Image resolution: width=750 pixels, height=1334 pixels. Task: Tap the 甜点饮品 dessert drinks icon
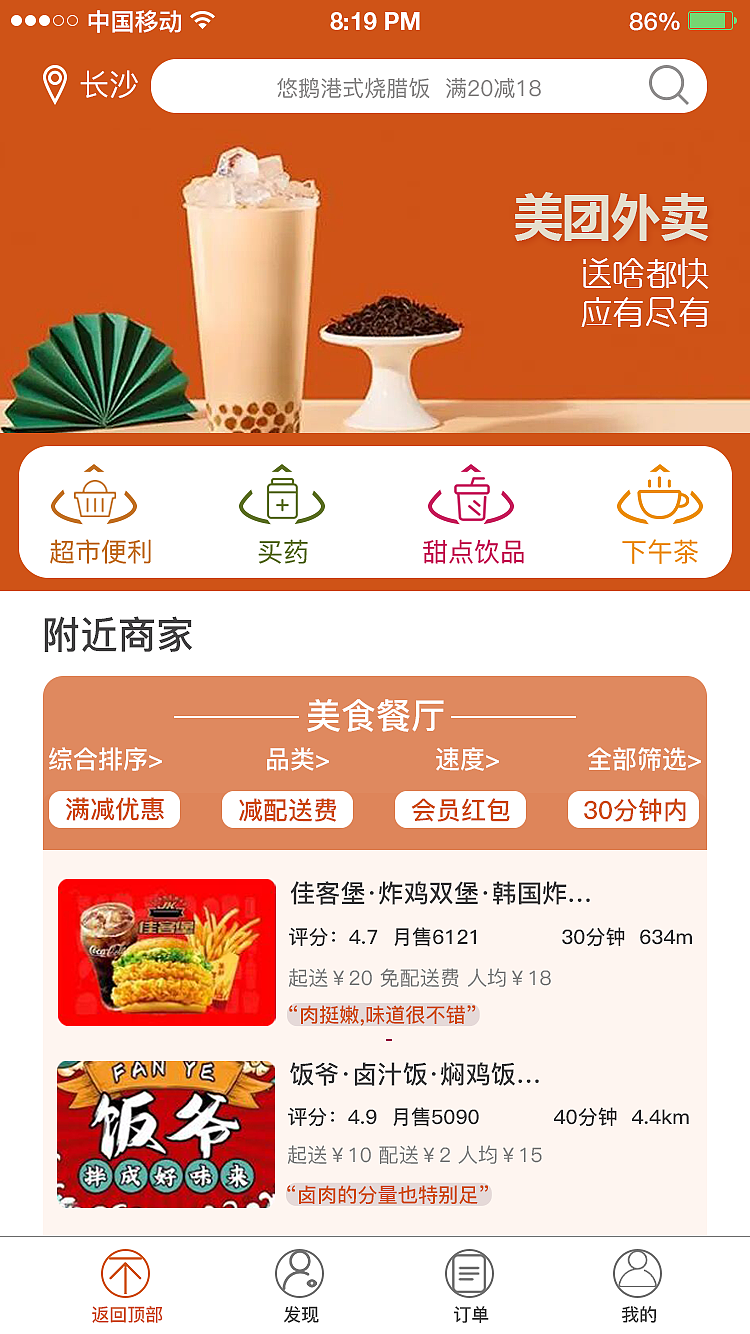(470, 498)
